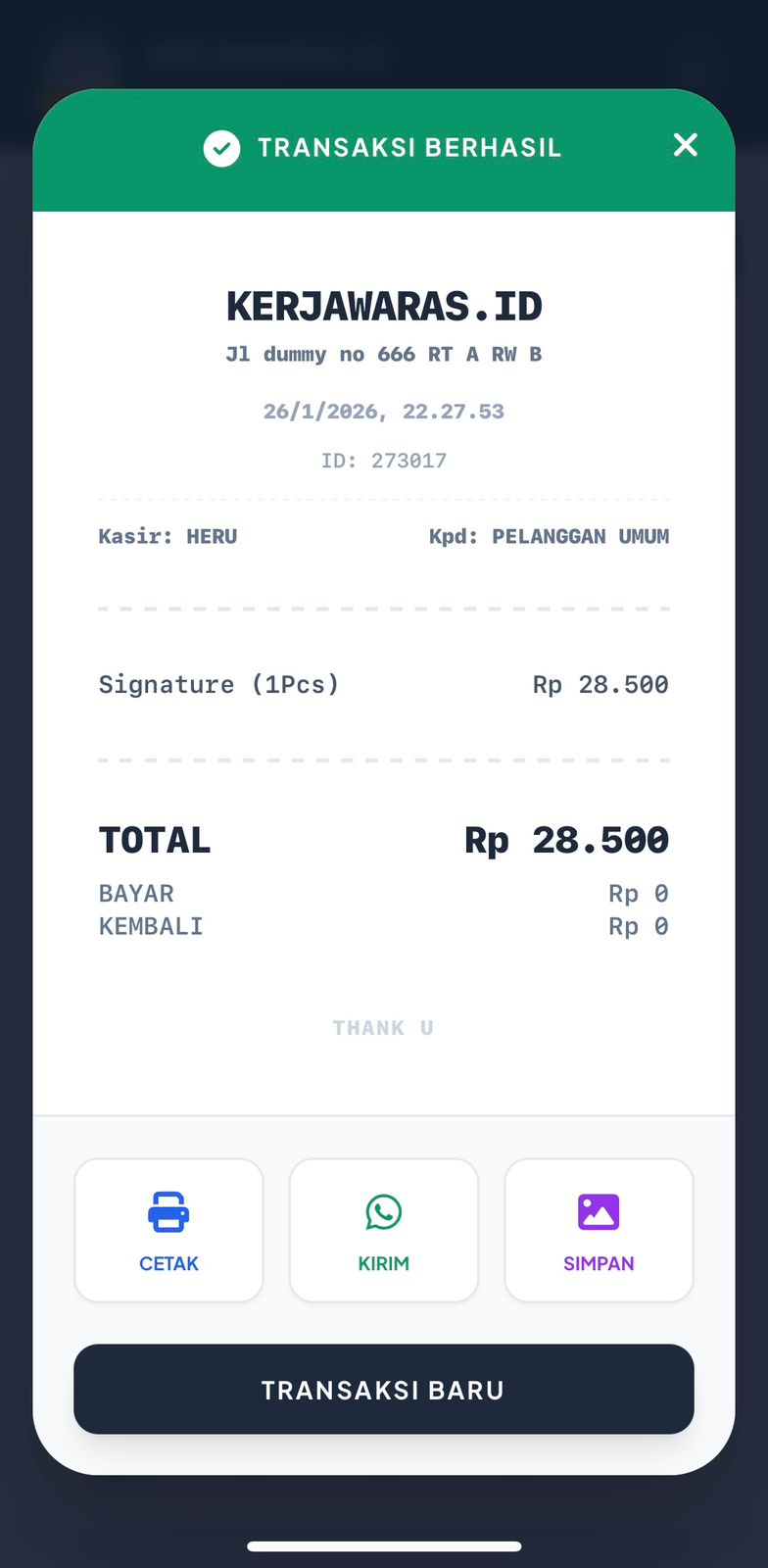
Task: Start a new transaction with Transaksi Baru
Action: pos(384,1389)
